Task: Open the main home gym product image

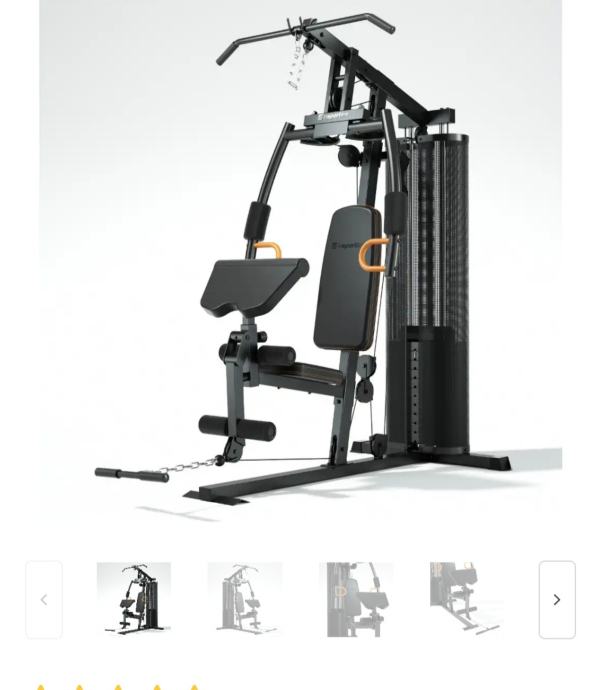Action: 300,260
